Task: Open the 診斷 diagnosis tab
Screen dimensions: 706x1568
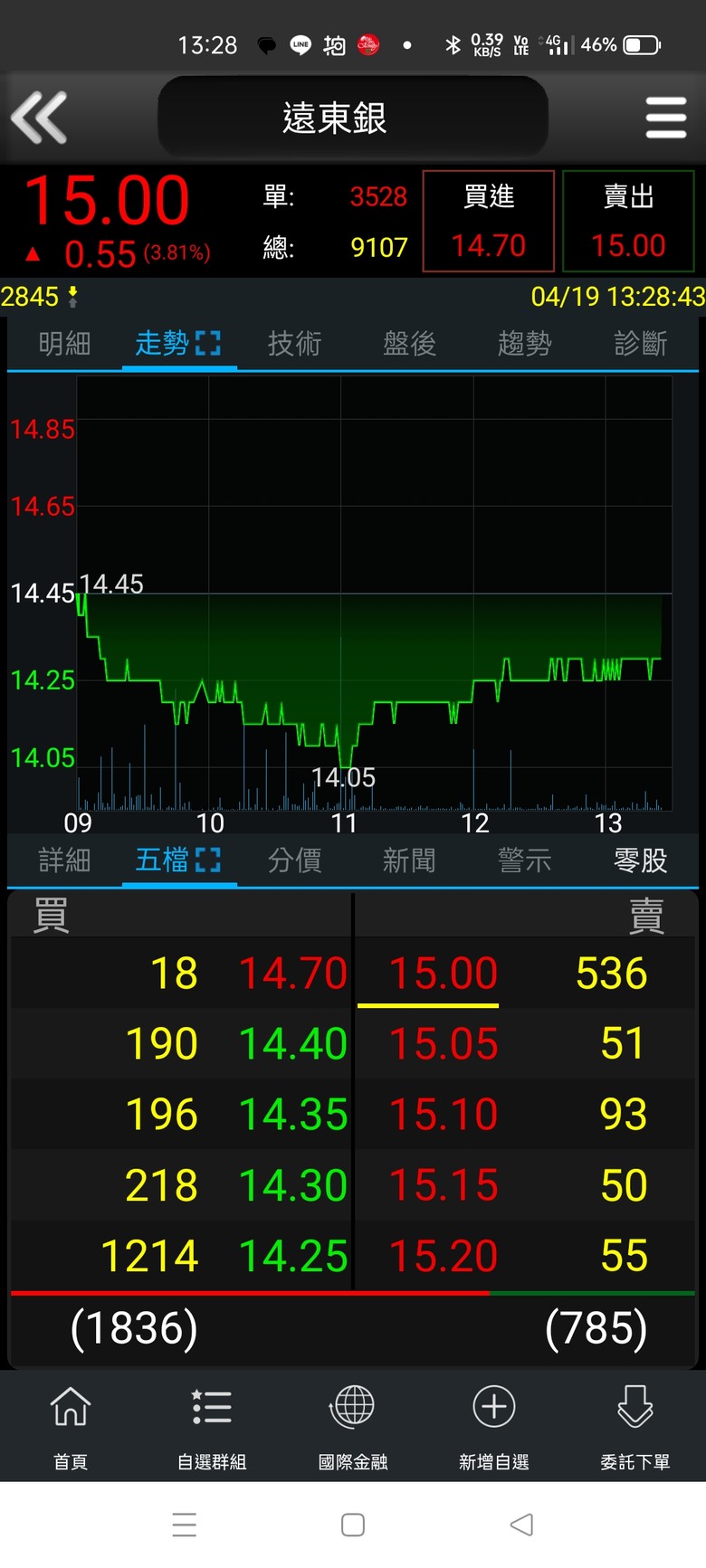Action: tap(640, 344)
